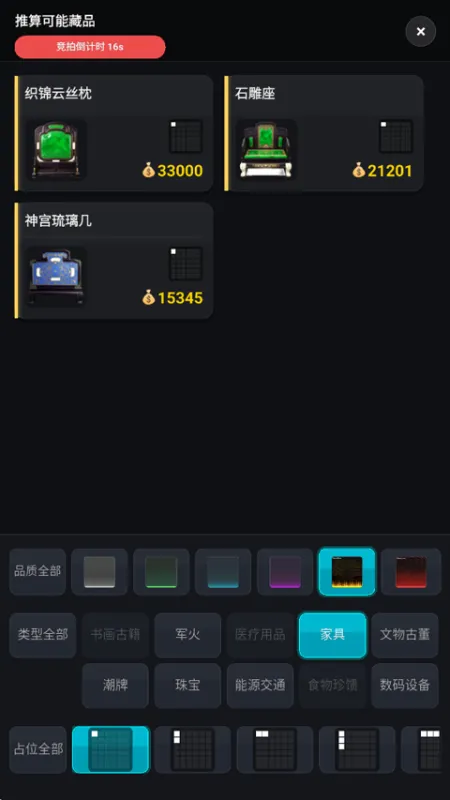The height and width of the screenshot is (800, 450).
Task: Close the 推算可能藏品 panel
Action: [420, 32]
